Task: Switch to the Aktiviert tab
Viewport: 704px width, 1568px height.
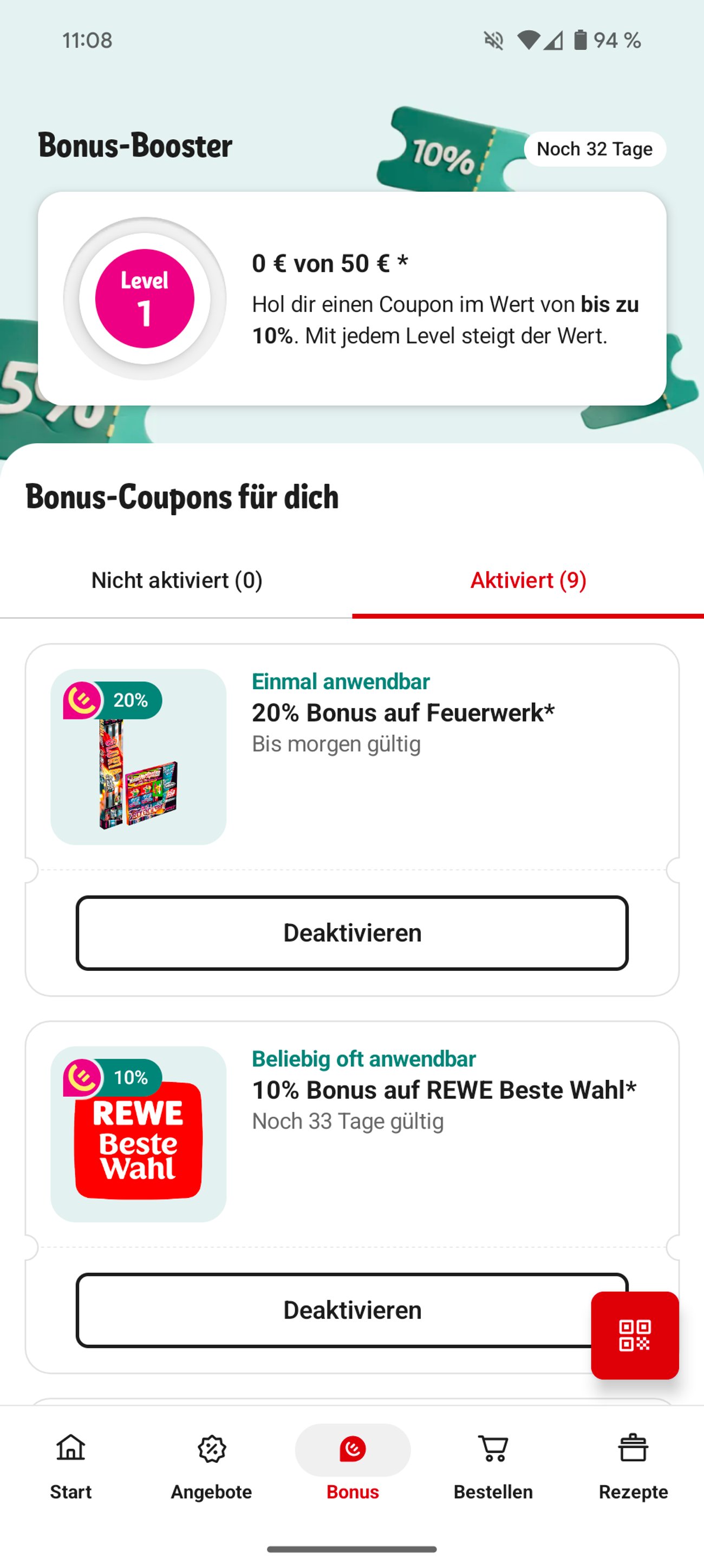Action: [x=527, y=581]
